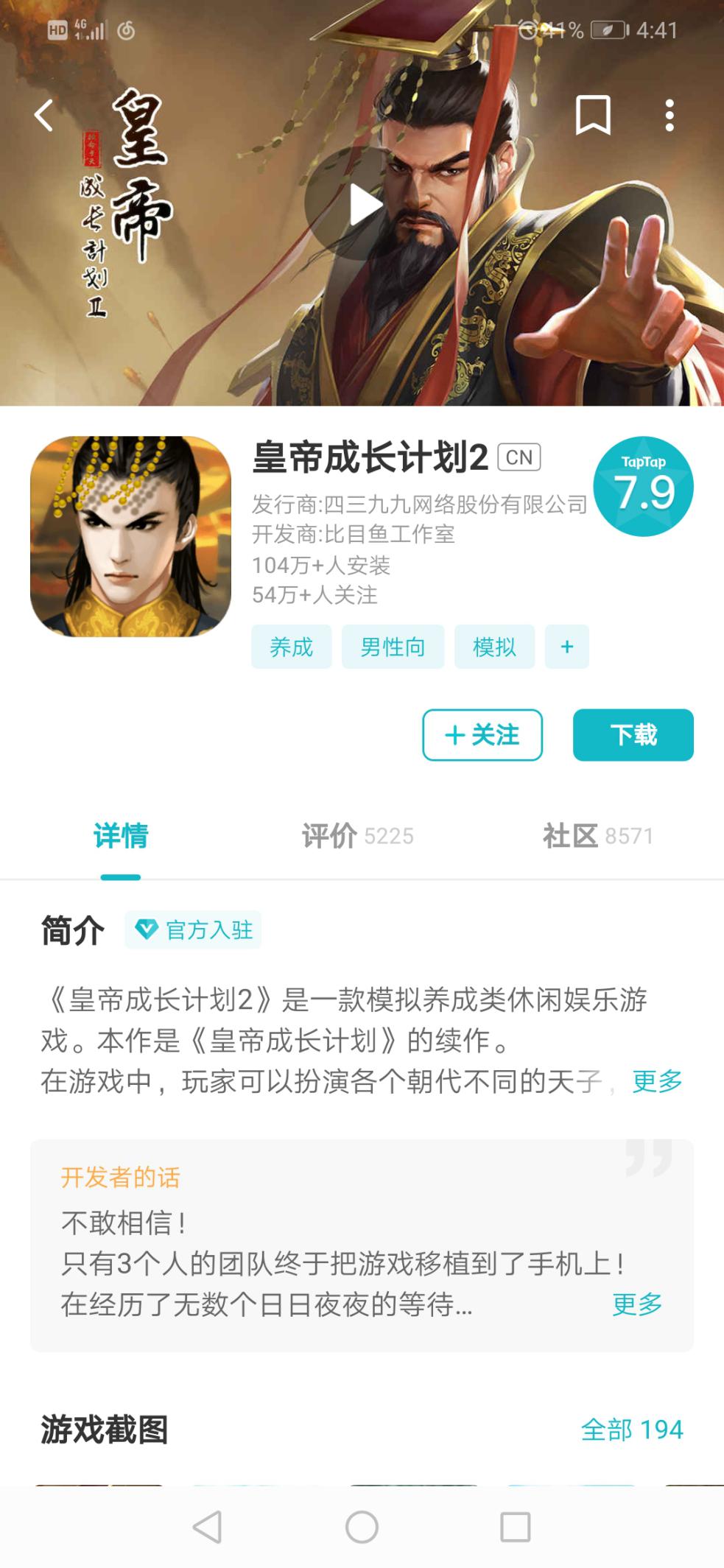Expand tags with the + button
This screenshot has height=1568, width=724.
tap(566, 646)
